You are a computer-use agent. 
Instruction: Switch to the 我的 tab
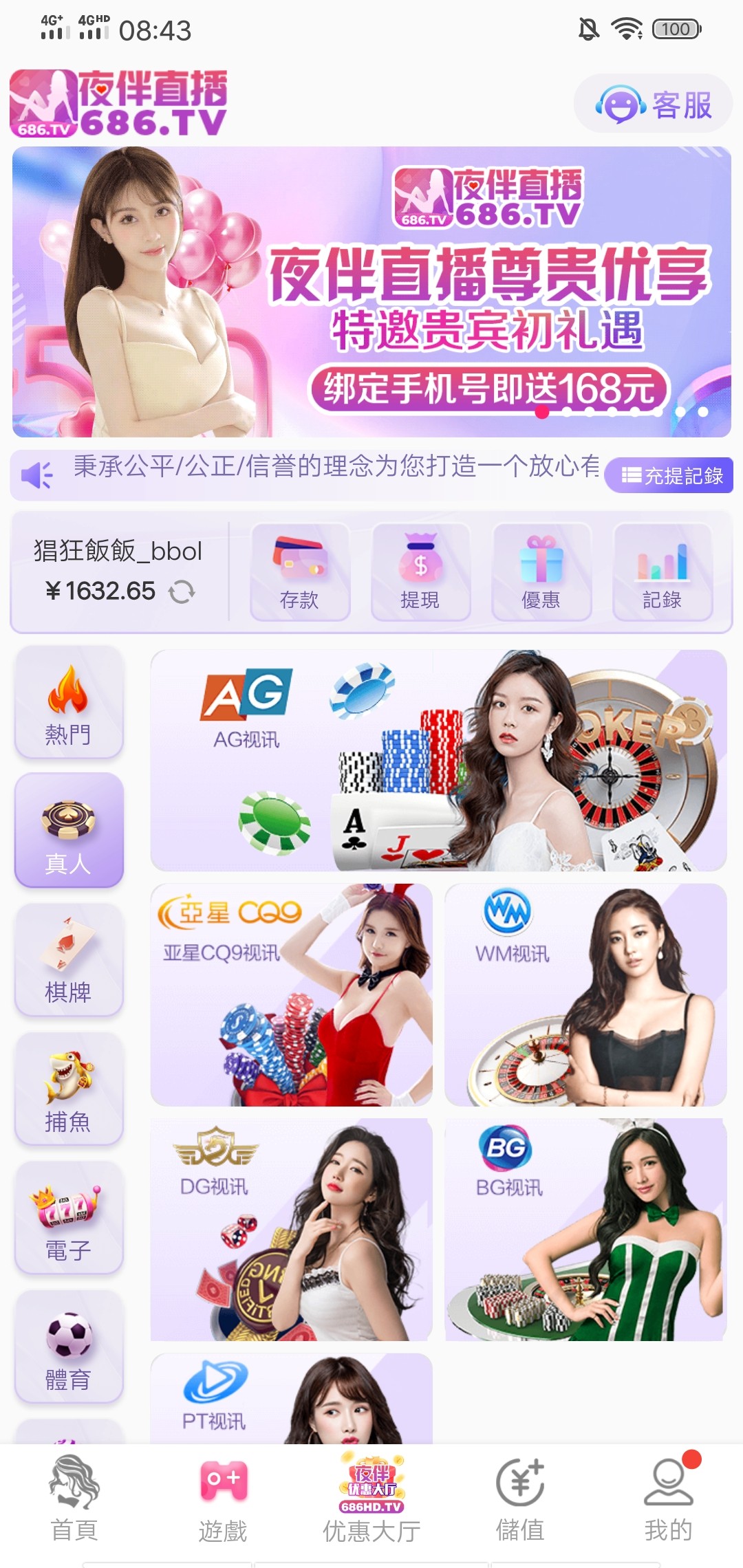(x=668, y=1499)
